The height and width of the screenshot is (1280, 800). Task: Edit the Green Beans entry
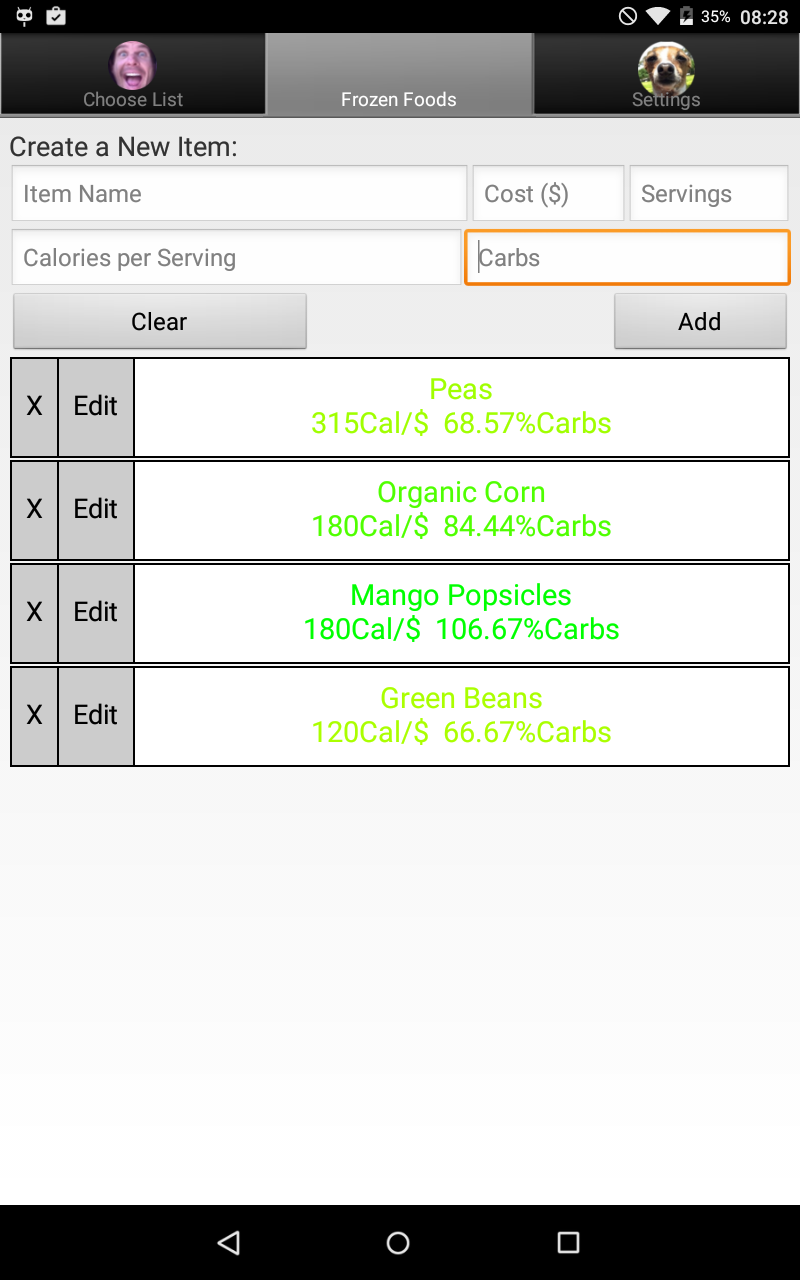[96, 716]
